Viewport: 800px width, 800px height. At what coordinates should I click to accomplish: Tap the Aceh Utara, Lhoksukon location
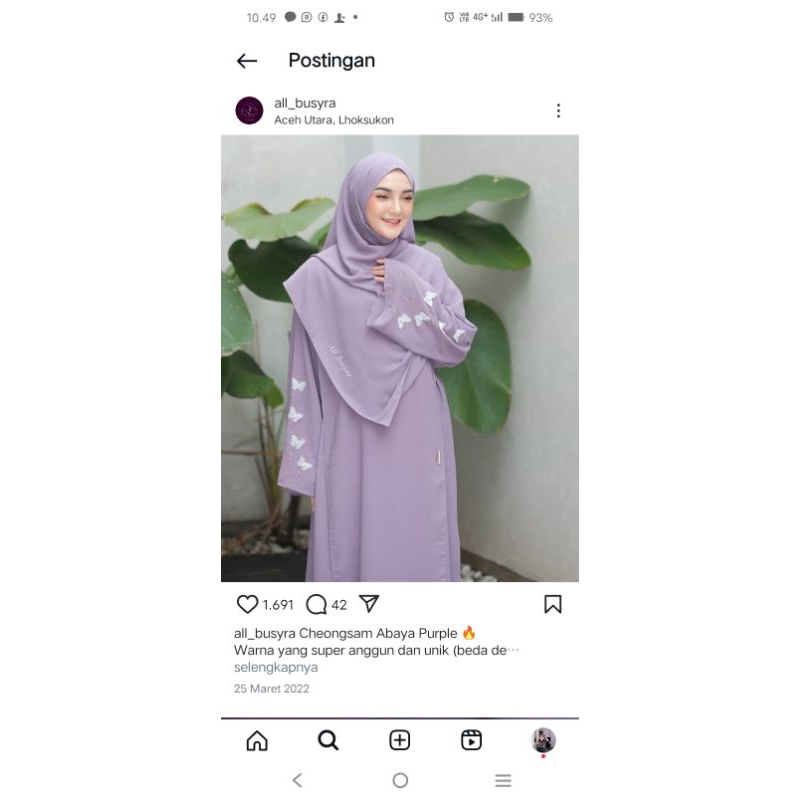click(334, 120)
